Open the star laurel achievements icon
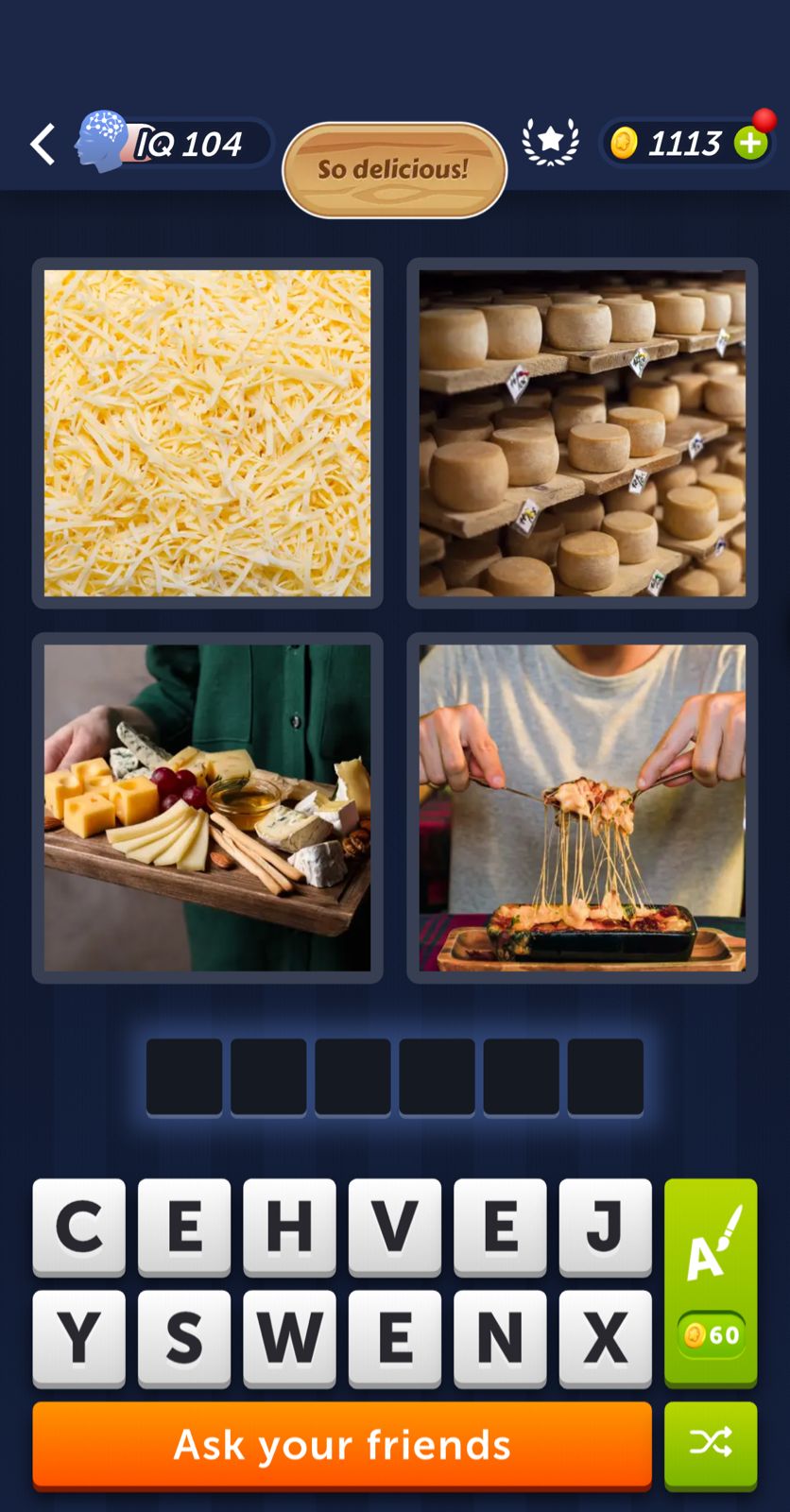Viewport: 790px width, 1512px height. tap(550, 143)
